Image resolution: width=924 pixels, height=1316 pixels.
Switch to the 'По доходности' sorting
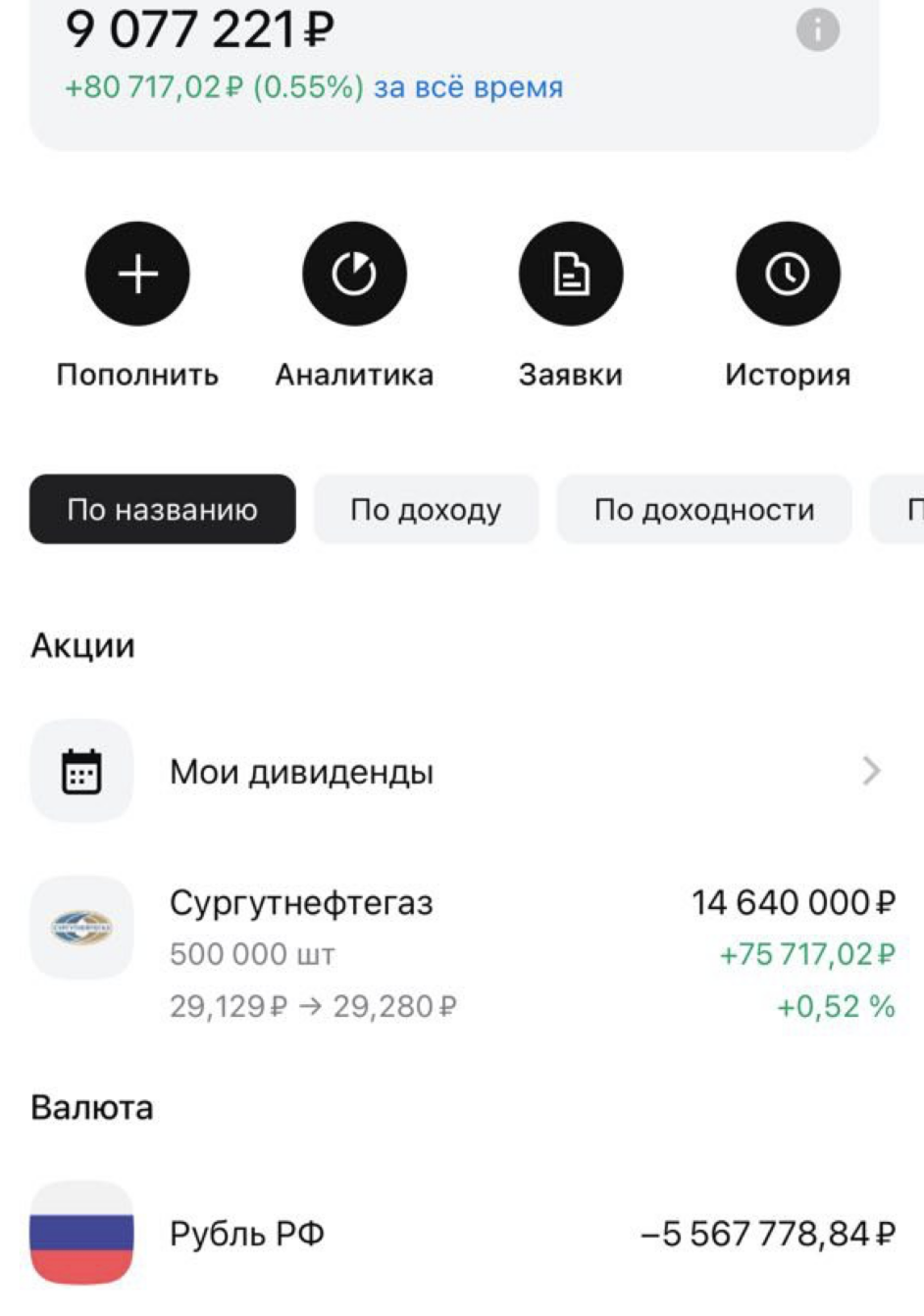(704, 509)
